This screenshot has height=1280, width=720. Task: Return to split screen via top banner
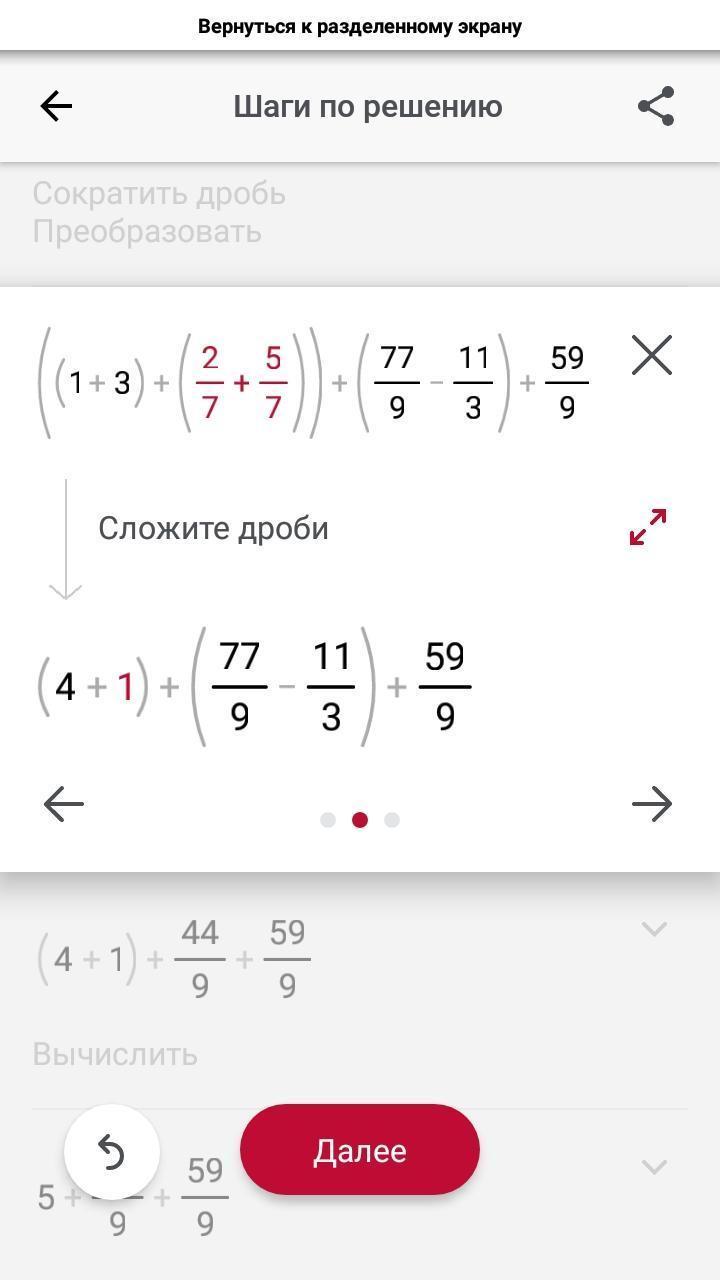pyautogui.click(x=360, y=26)
